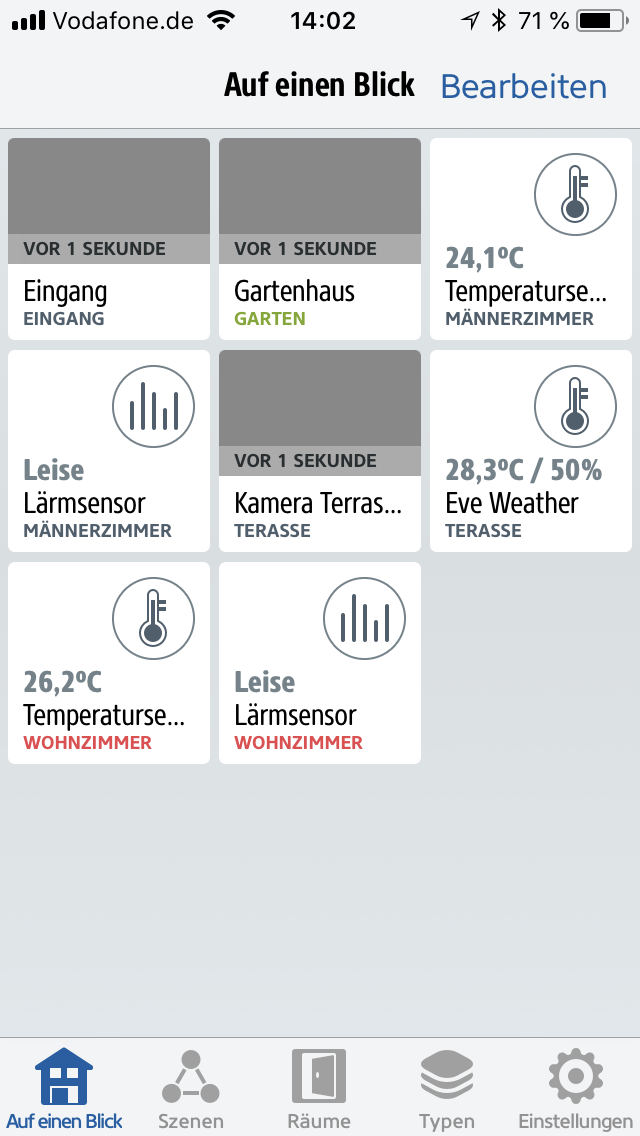This screenshot has width=640, height=1136.
Task: Switch to the Szenen tab
Action: point(191,1088)
